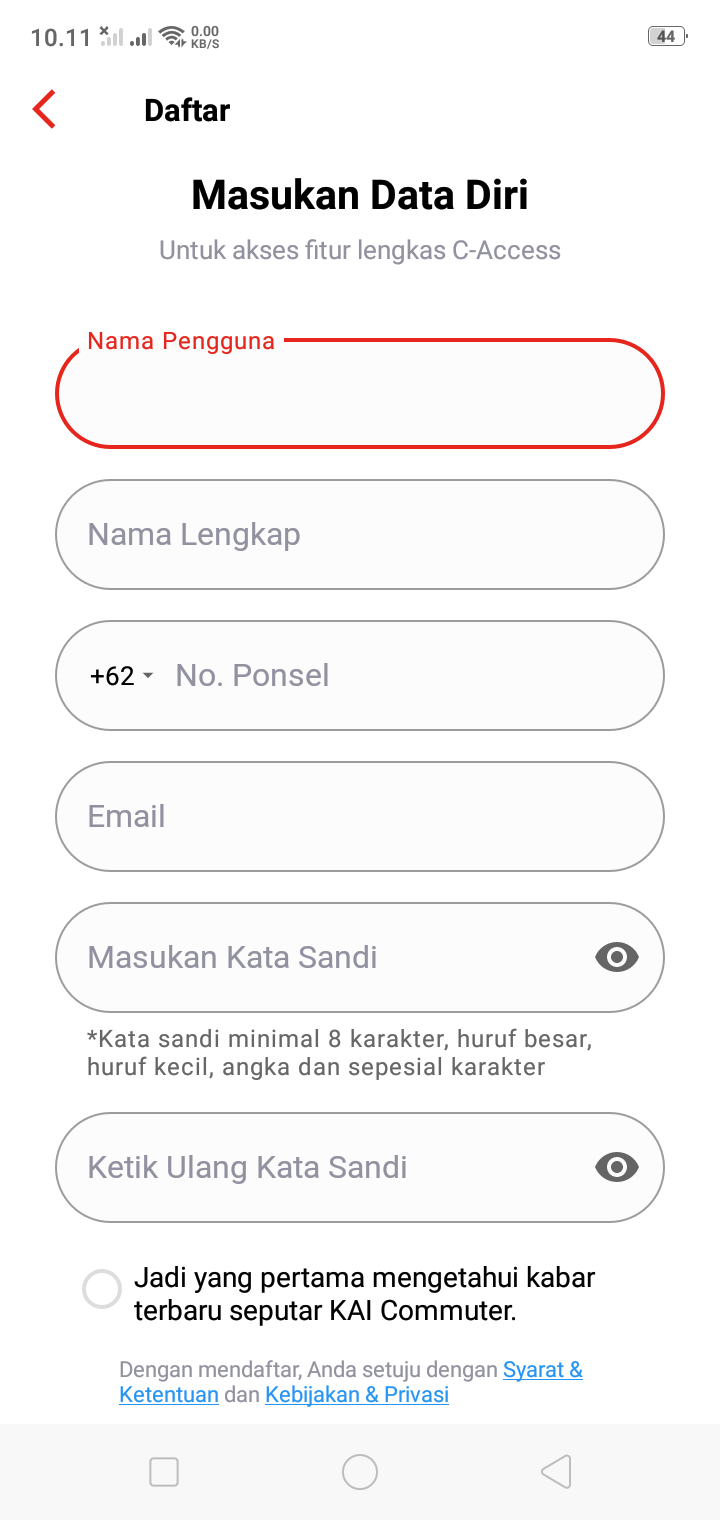Open the Syarat & Ketentuan link

click(542, 1370)
